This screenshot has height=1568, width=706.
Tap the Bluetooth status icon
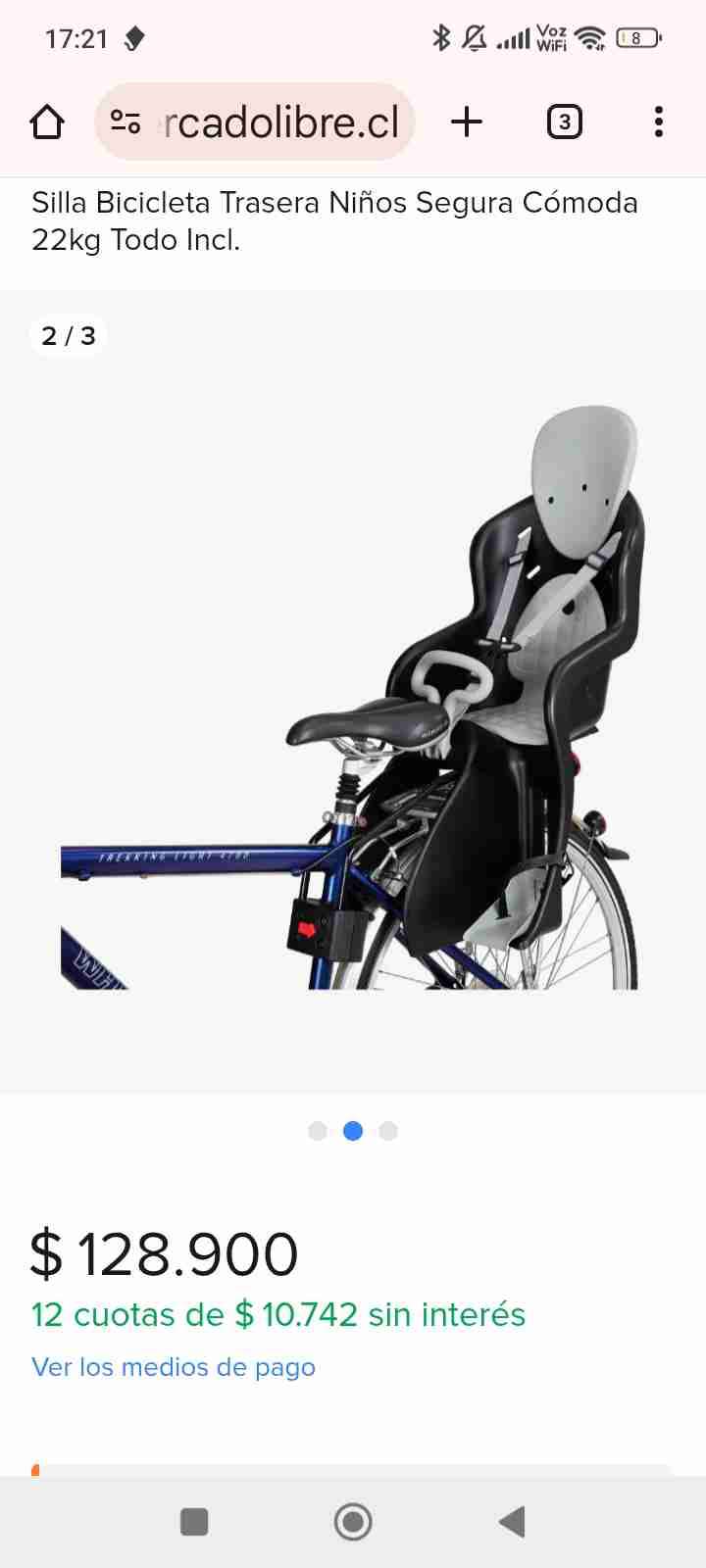[x=441, y=37]
